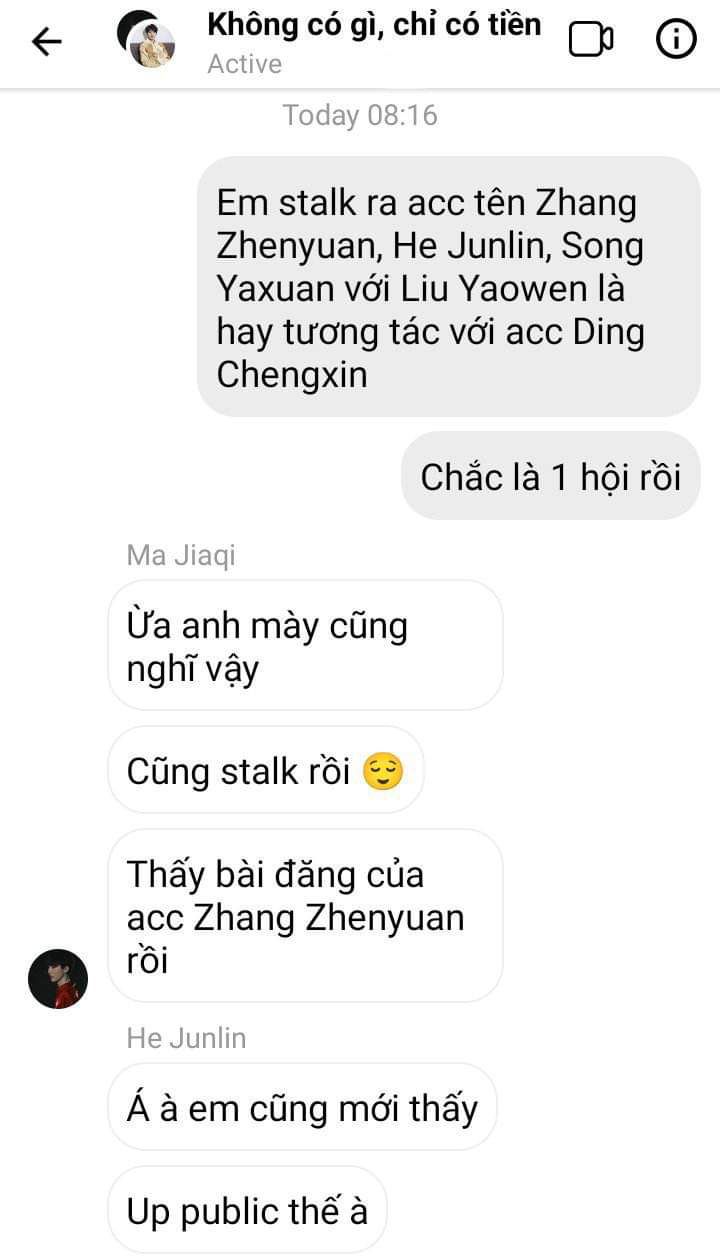
Task: Start a video call
Action: click(x=590, y=40)
